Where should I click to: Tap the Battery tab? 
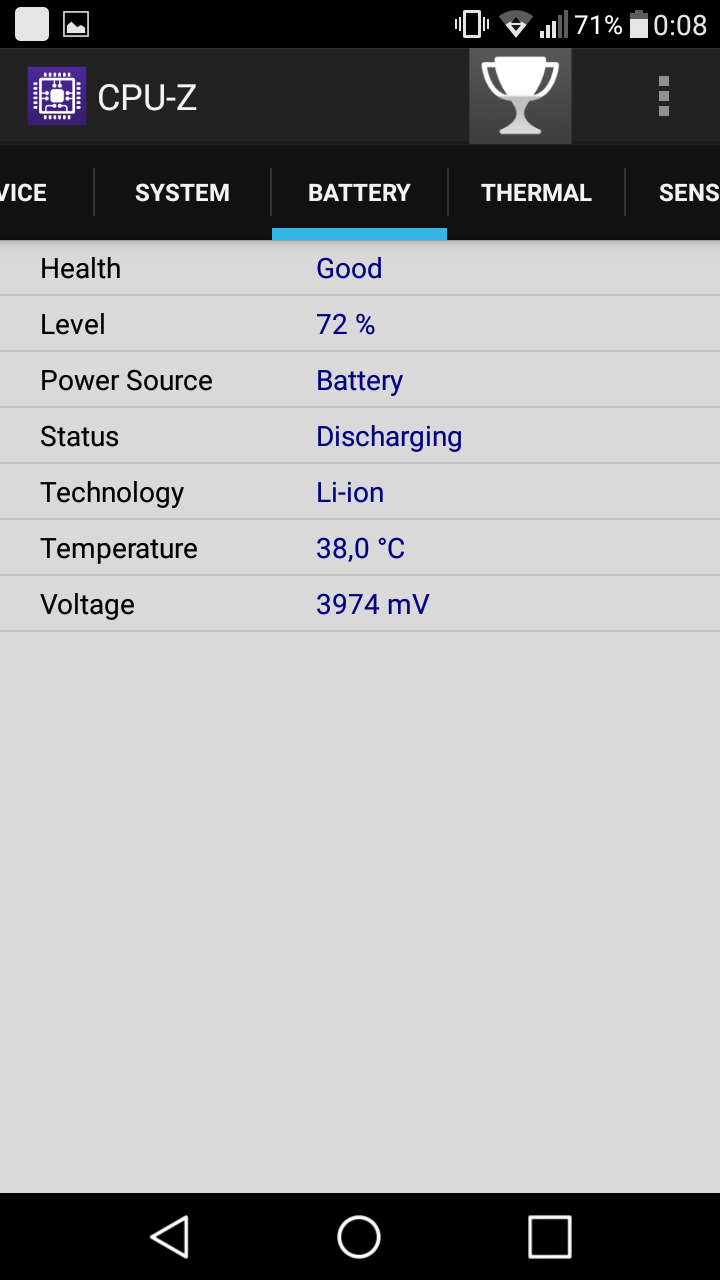[x=359, y=192]
